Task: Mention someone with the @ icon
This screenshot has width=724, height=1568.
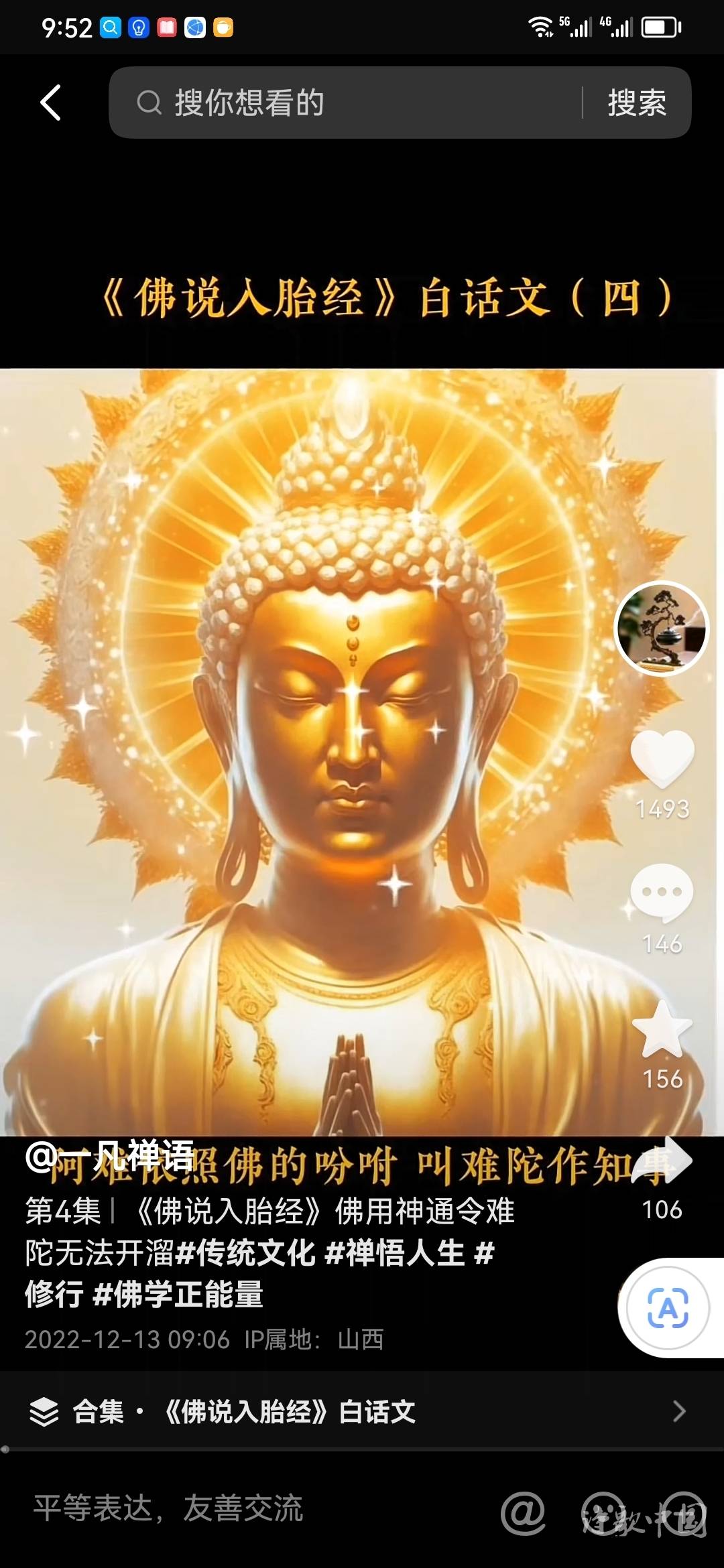Action: point(523,1513)
